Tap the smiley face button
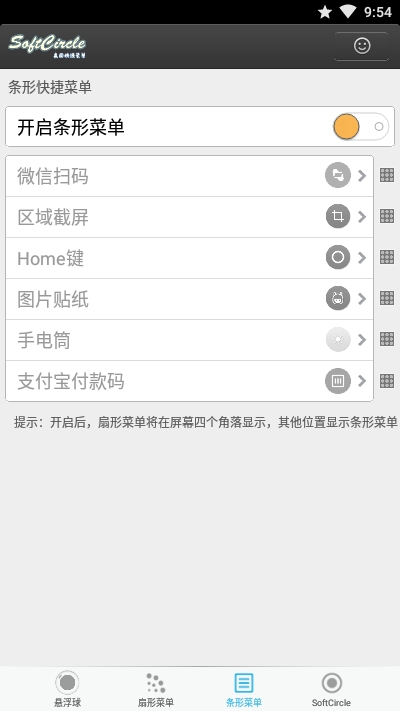Viewport: 400px width, 711px height. (x=361, y=46)
